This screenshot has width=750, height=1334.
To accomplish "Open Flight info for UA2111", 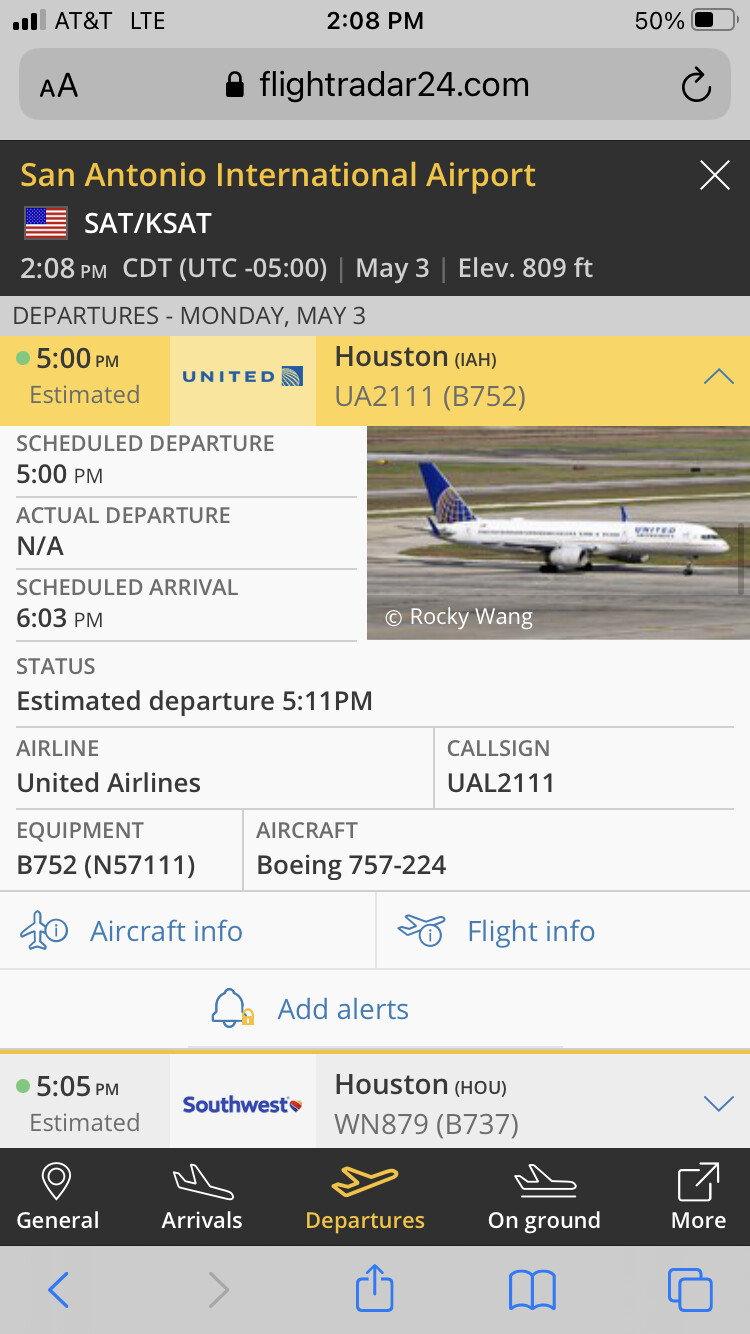I will point(497,931).
